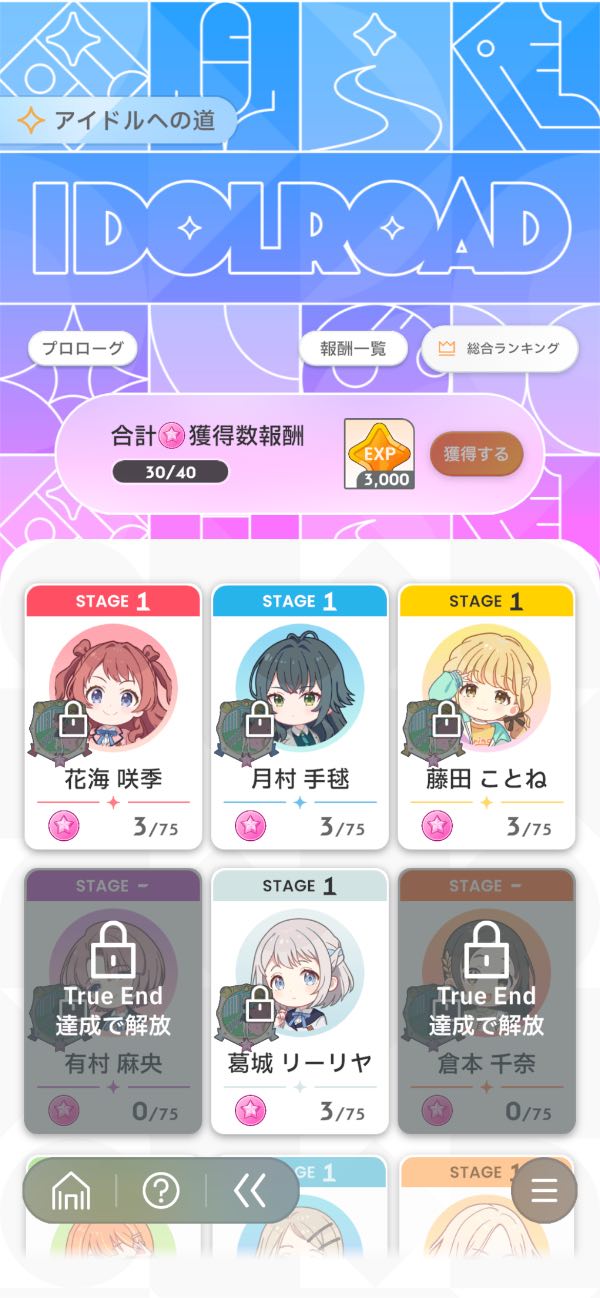Open 藤田 ことね idol road card
The height and width of the screenshot is (1298, 600).
point(486,717)
